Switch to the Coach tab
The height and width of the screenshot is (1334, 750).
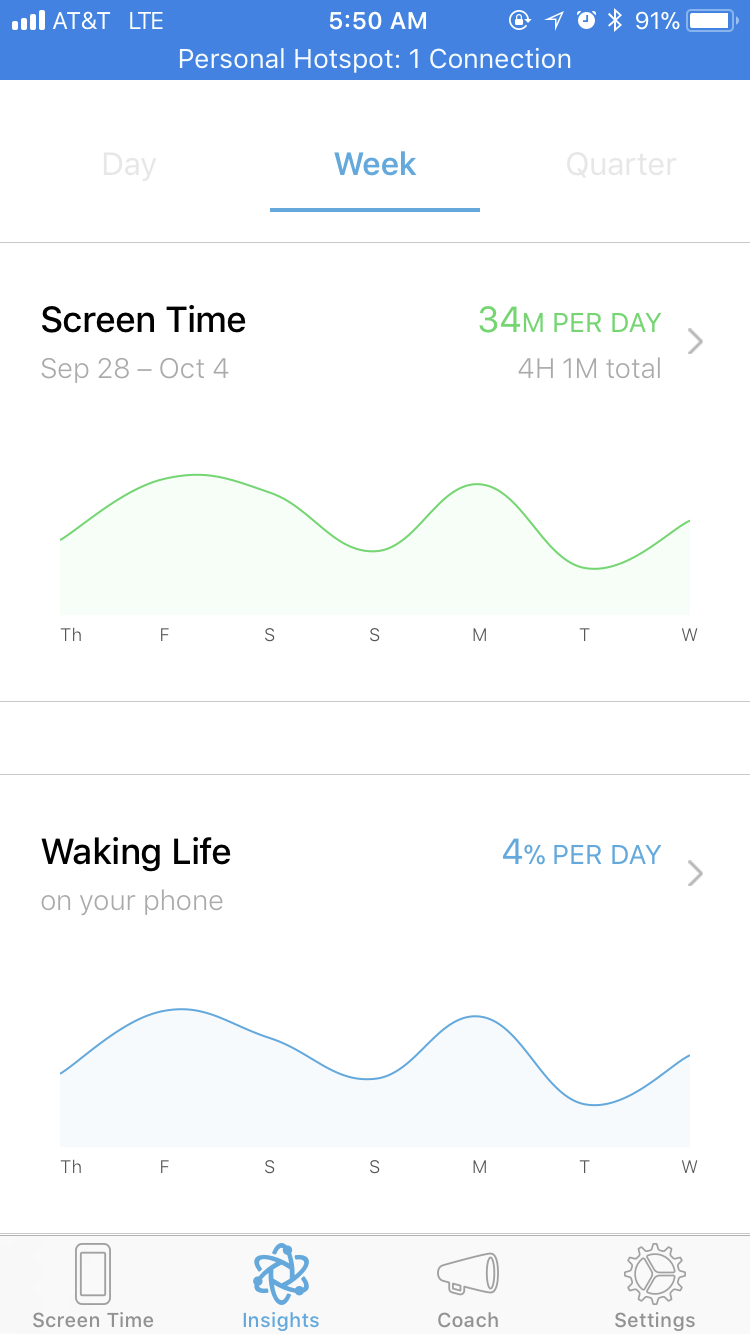468,1286
